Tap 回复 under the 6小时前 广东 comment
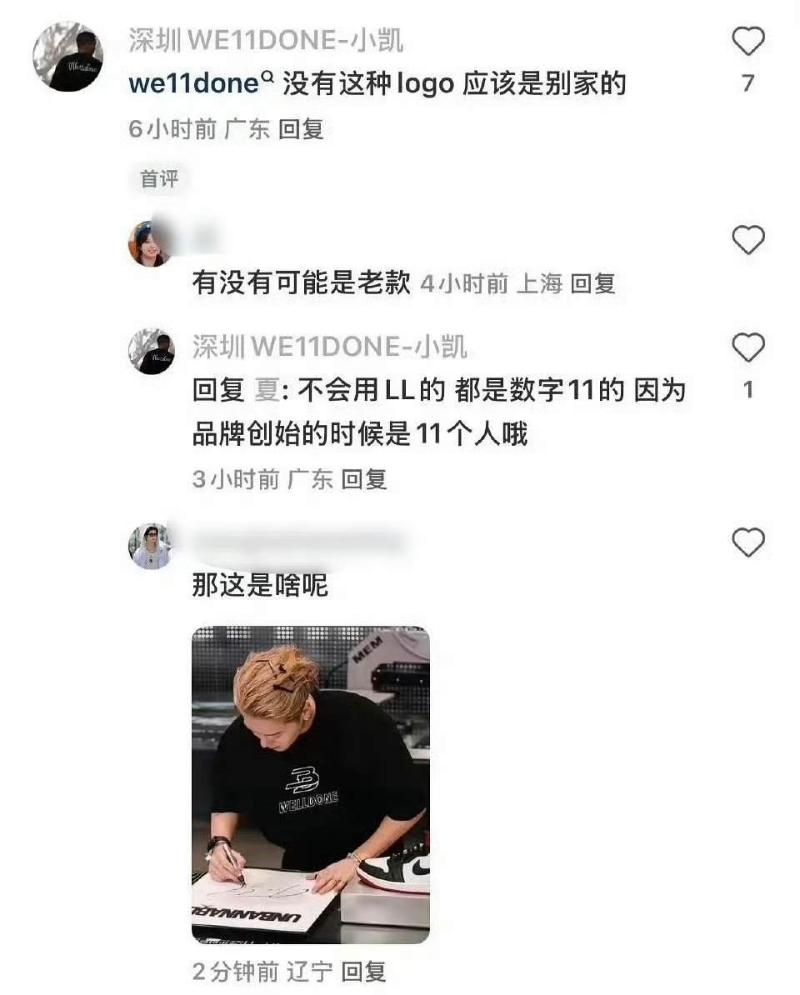 pyautogui.click(x=300, y=129)
